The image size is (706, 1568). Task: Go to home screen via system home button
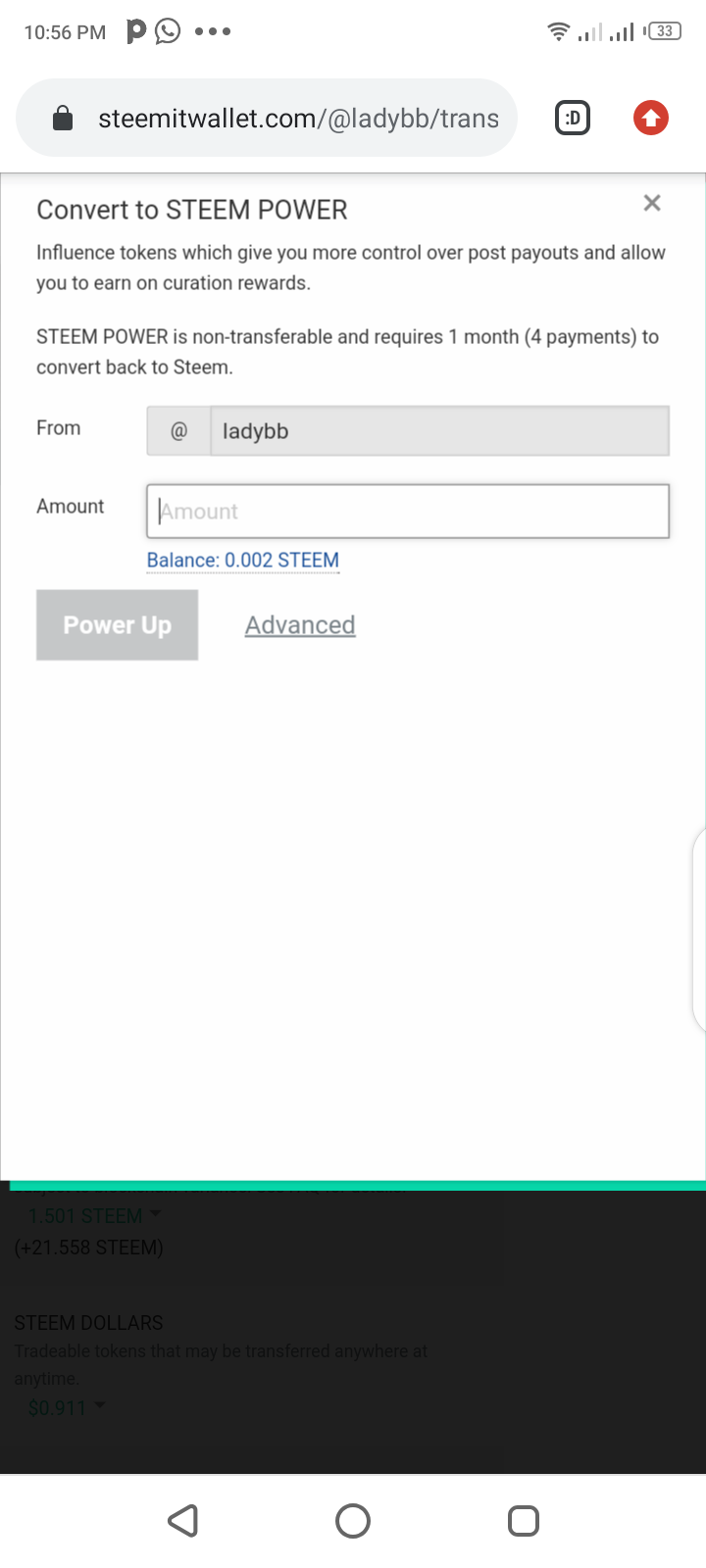click(353, 1521)
